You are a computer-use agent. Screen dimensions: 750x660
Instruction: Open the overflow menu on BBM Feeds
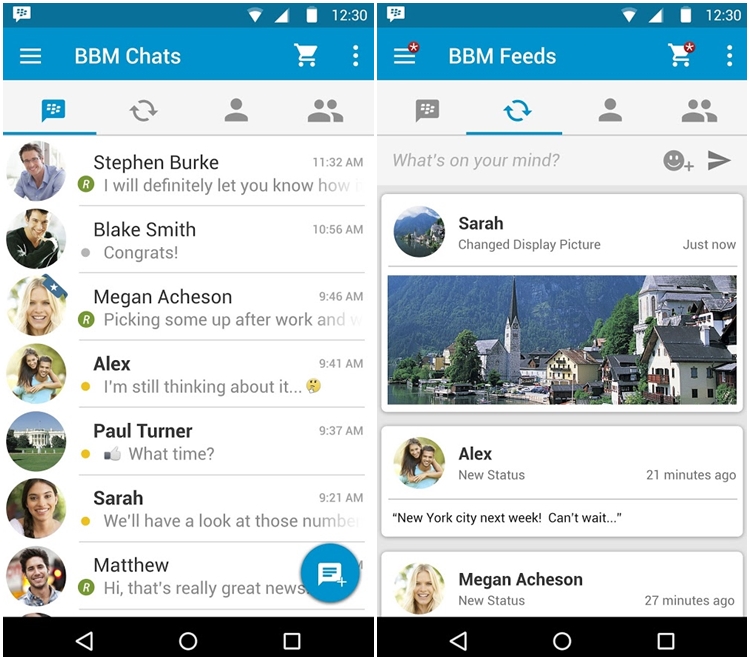(x=729, y=55)
